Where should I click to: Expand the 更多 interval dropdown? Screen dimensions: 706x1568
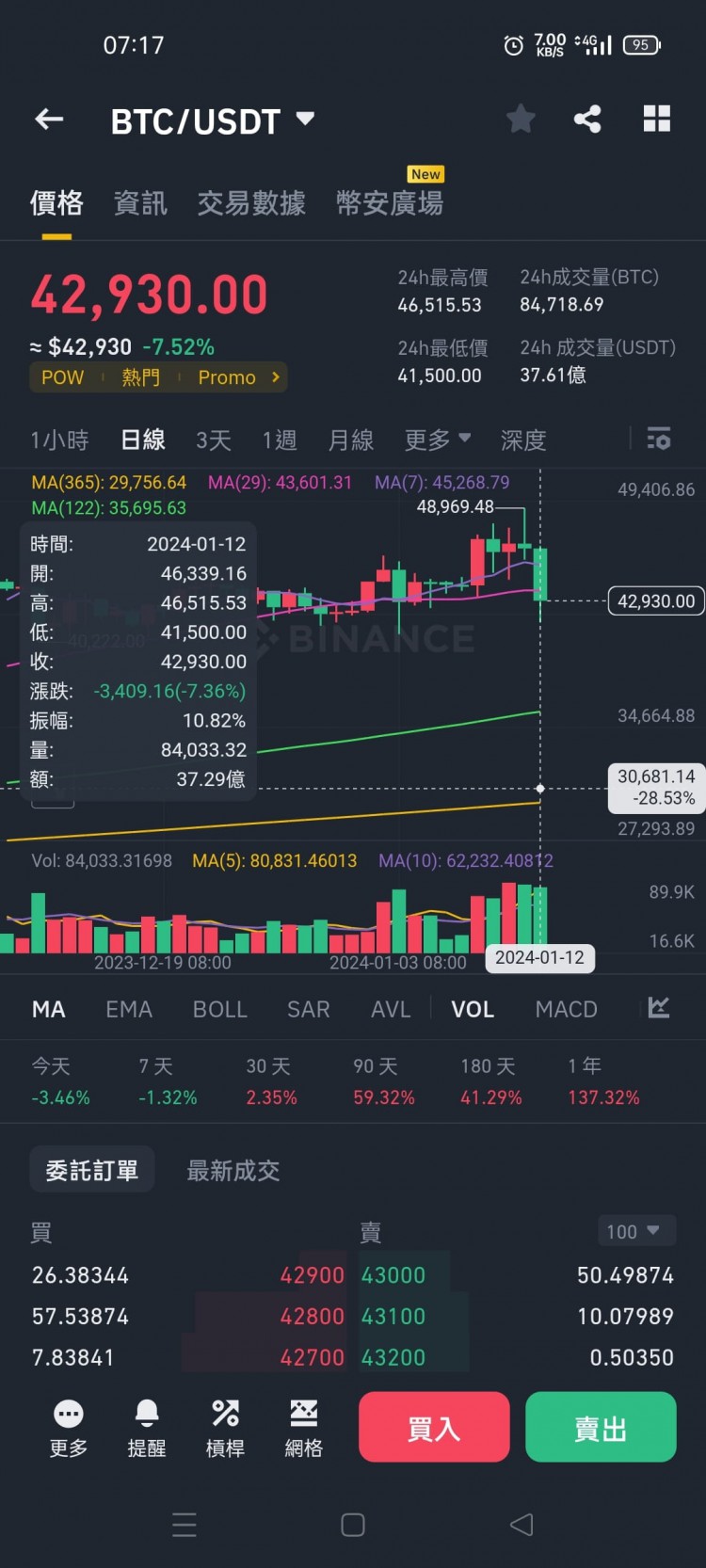pyautogui.click(x=437, y=440)
